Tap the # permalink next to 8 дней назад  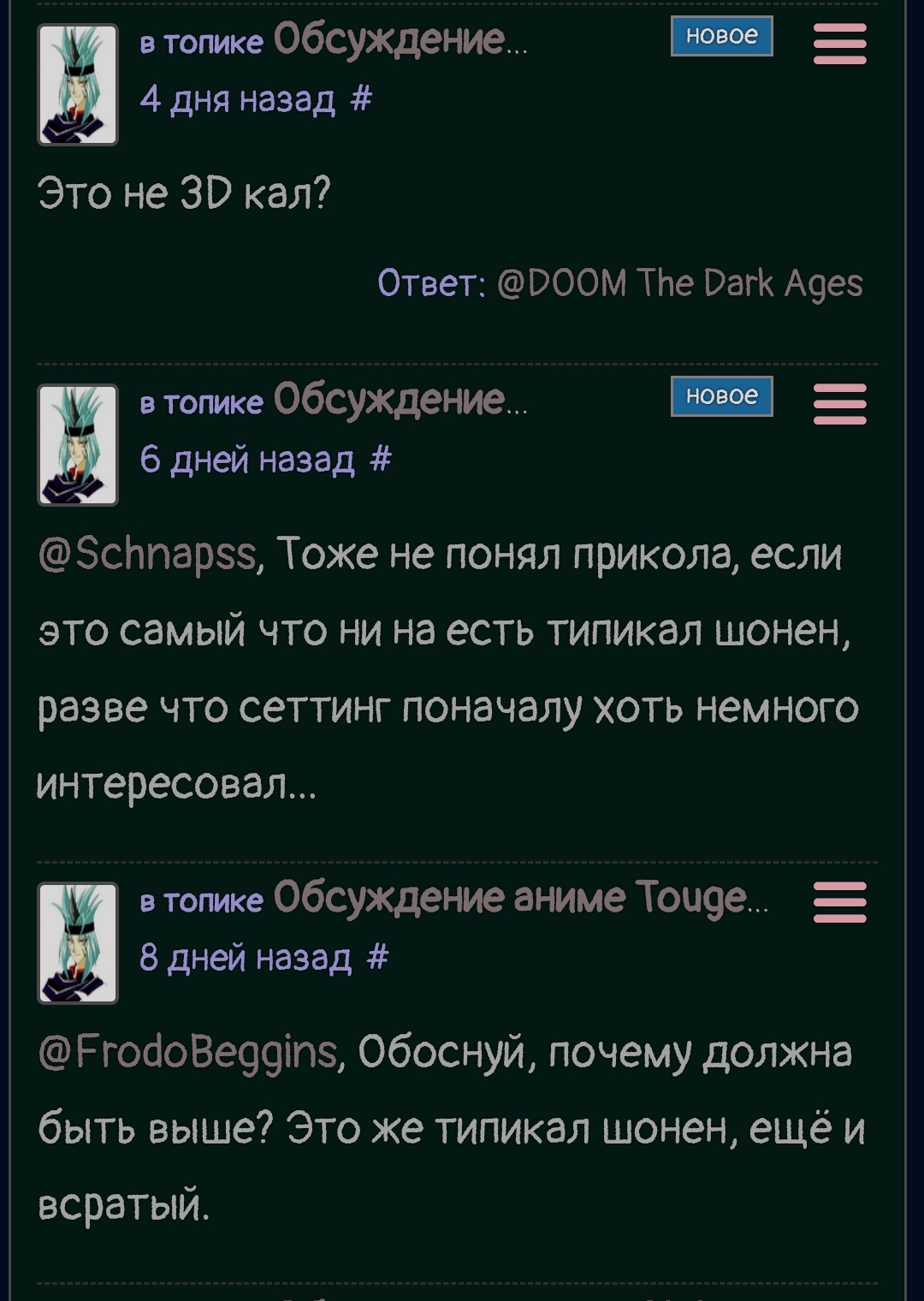[377, 957]
